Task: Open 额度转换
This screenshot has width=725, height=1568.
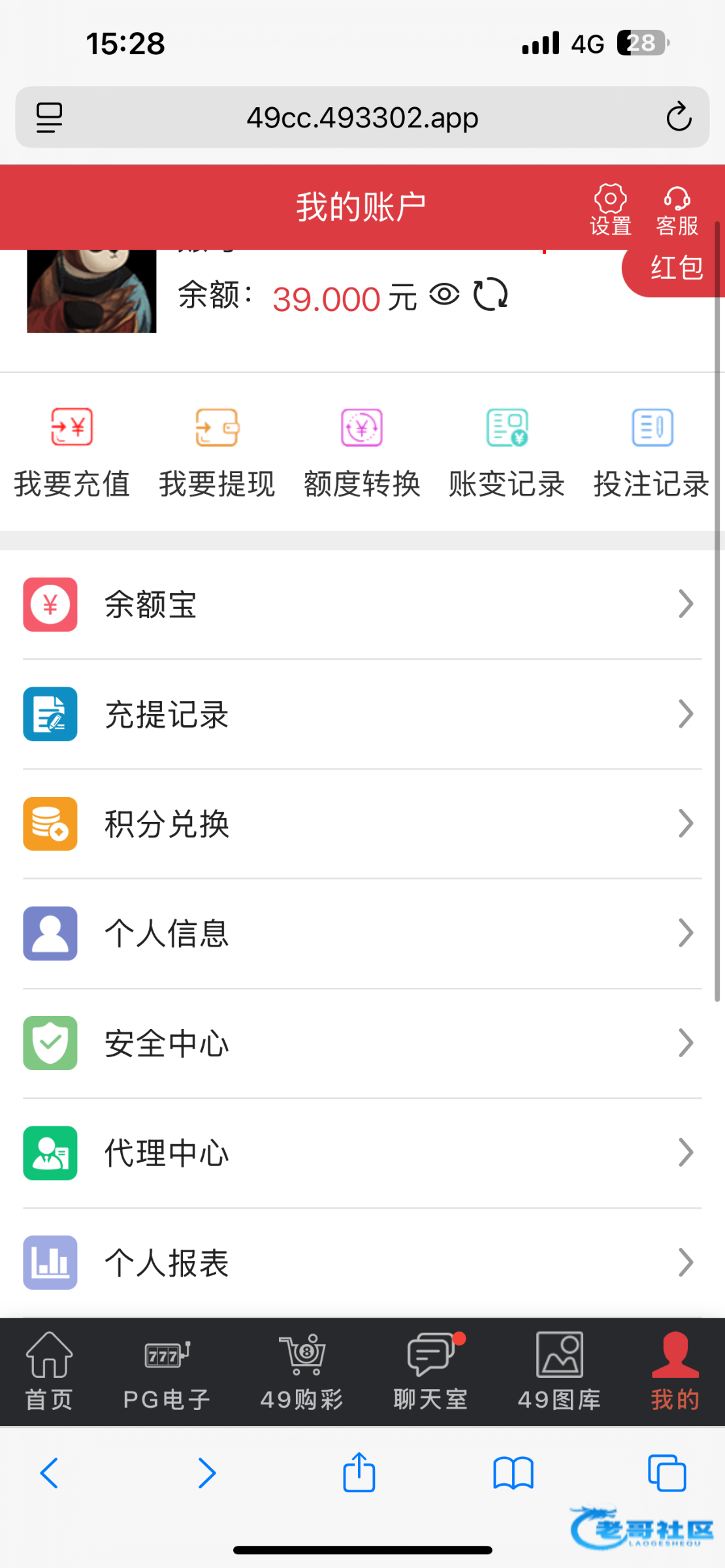Action: [x=362, y=451]
